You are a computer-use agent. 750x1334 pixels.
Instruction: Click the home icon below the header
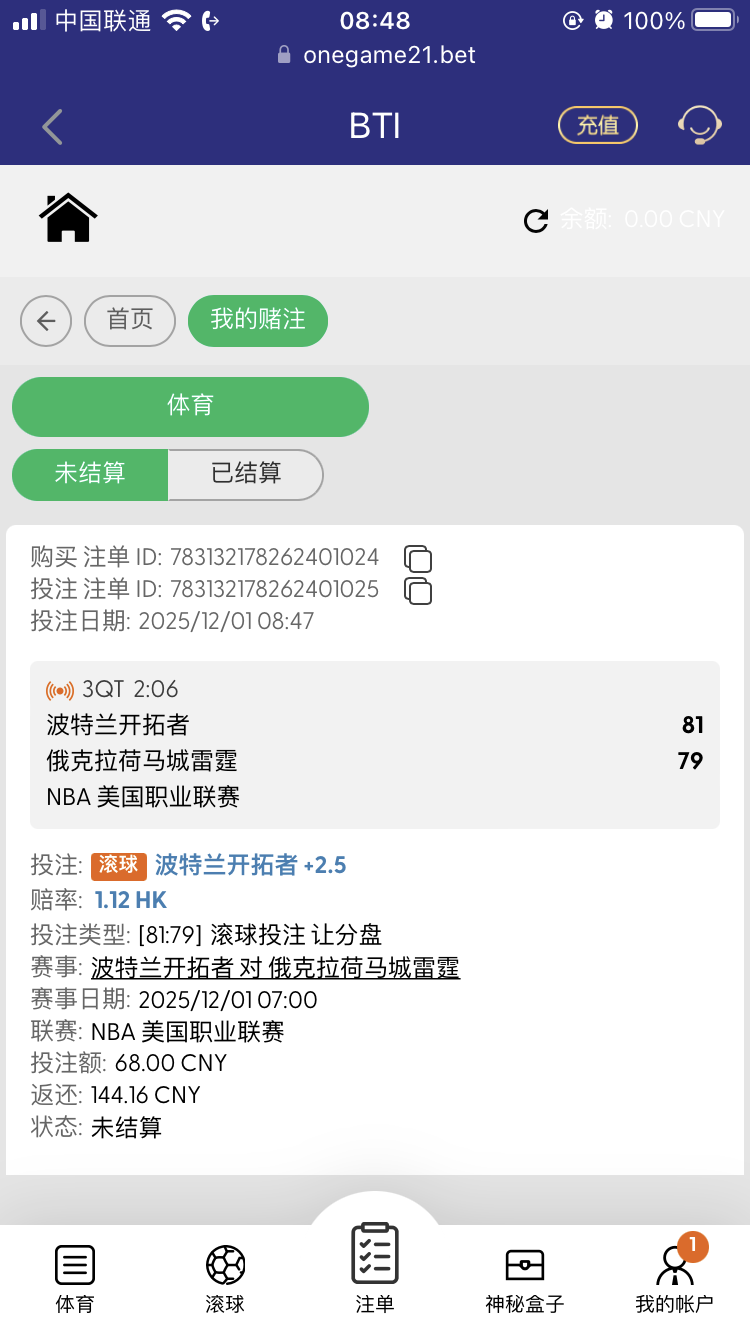(67, 217)
